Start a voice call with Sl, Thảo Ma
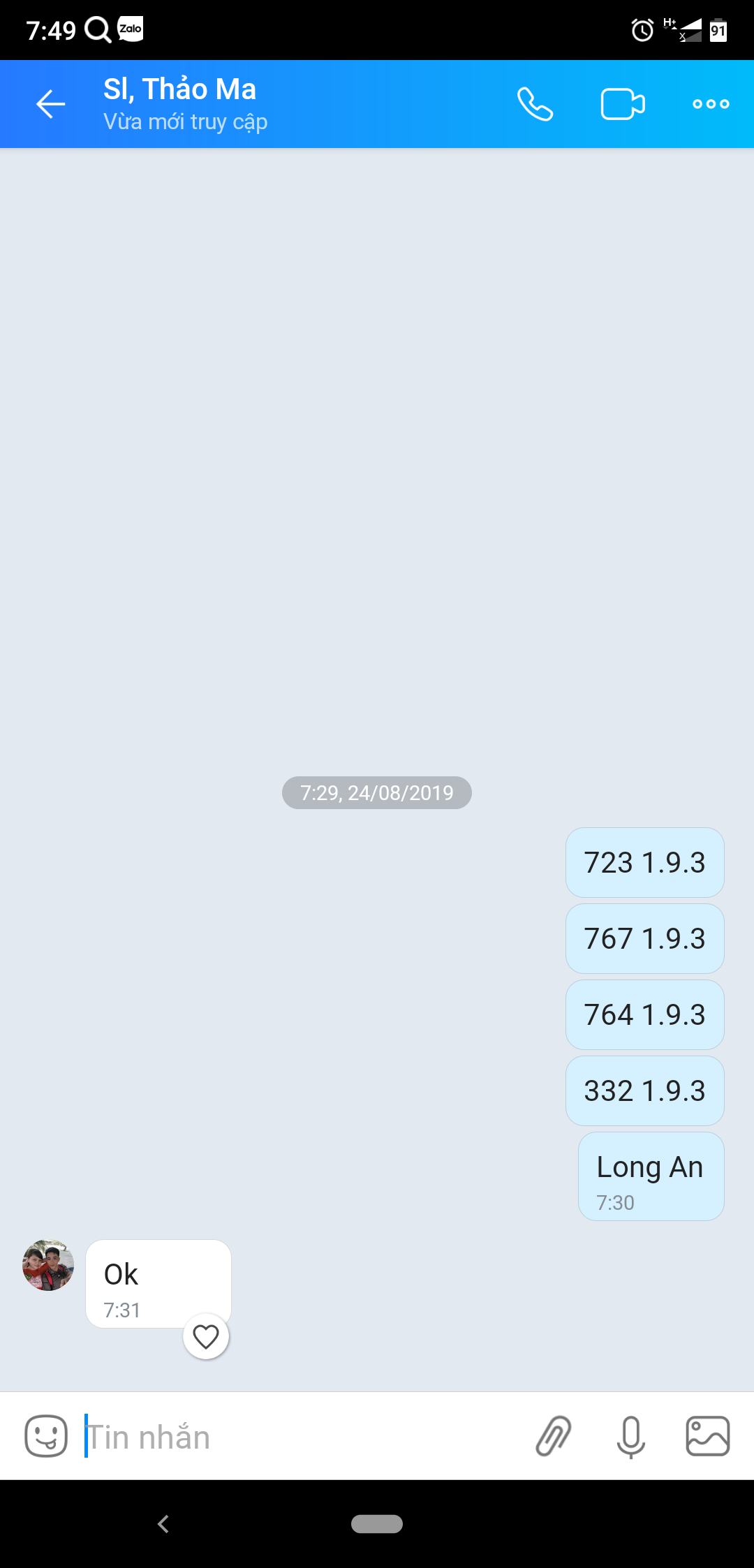 (x=535, y=104)
